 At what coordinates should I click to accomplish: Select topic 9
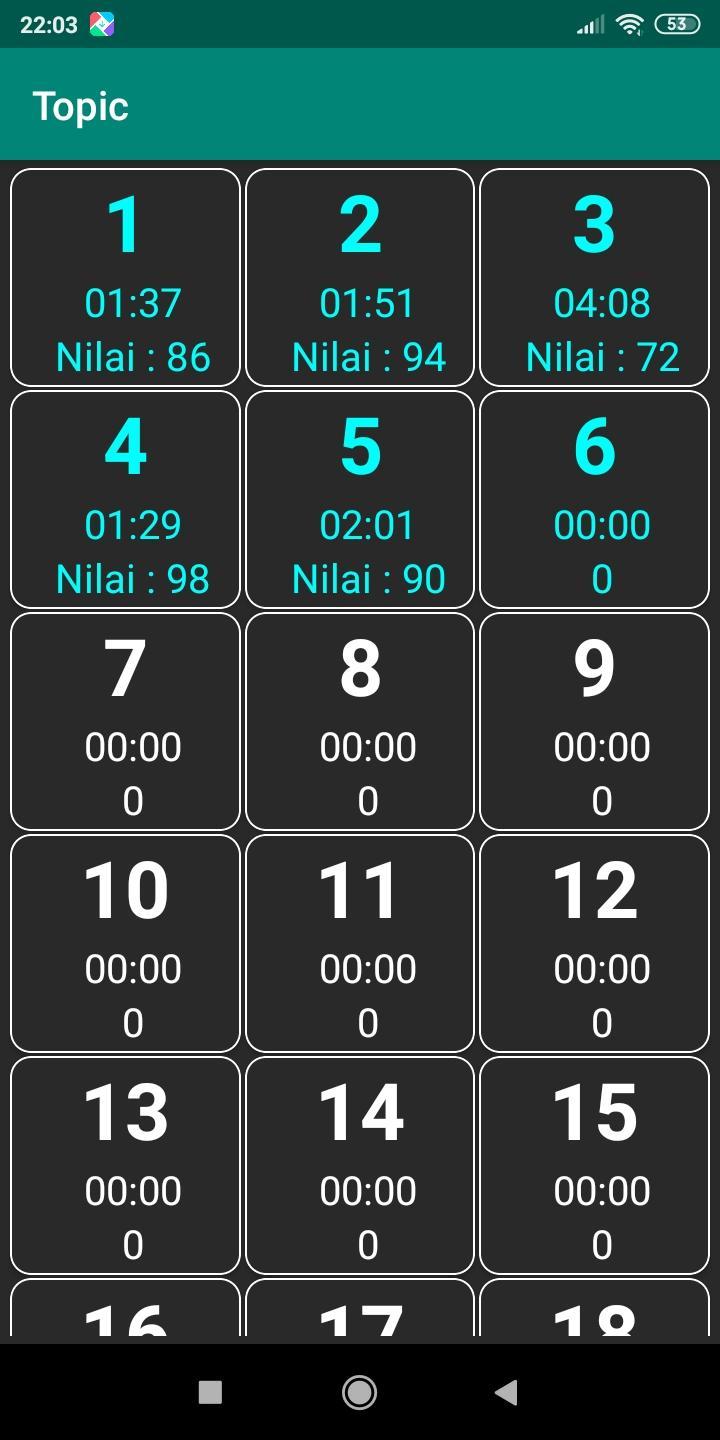[x=594, y=722]
